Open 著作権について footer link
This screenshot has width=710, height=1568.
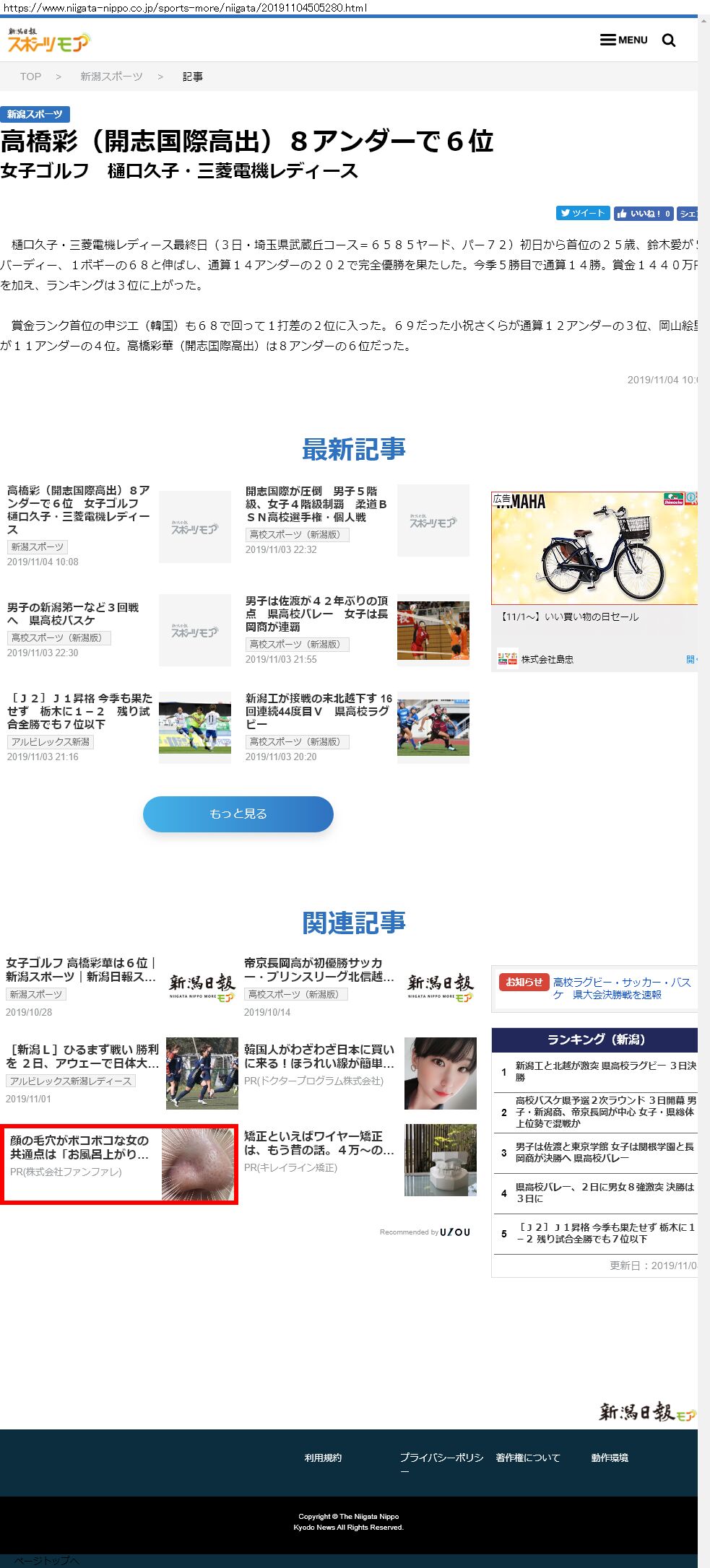(527, 1458)
